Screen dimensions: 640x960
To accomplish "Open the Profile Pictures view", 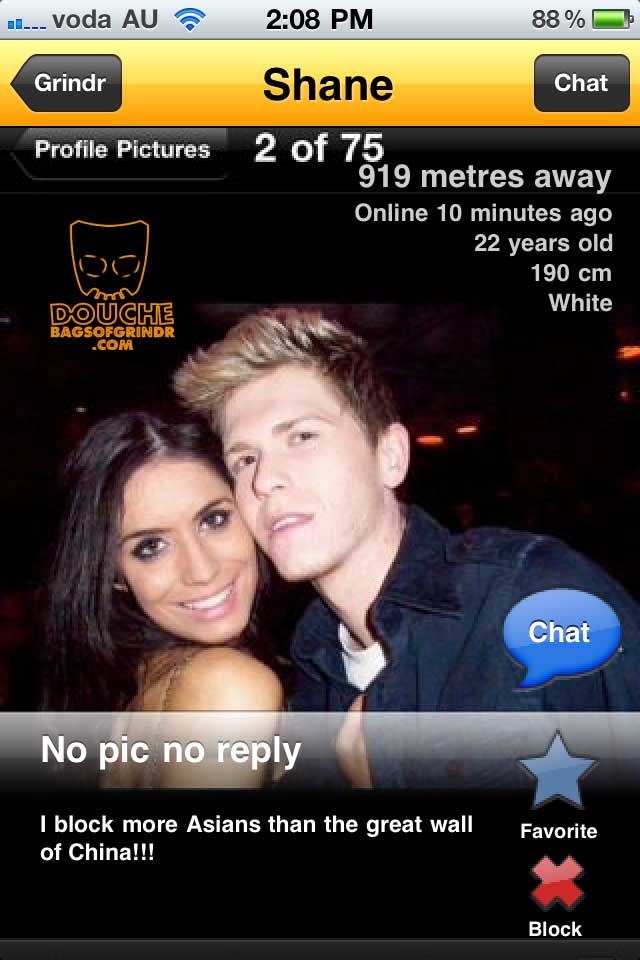I will (120, 150).
